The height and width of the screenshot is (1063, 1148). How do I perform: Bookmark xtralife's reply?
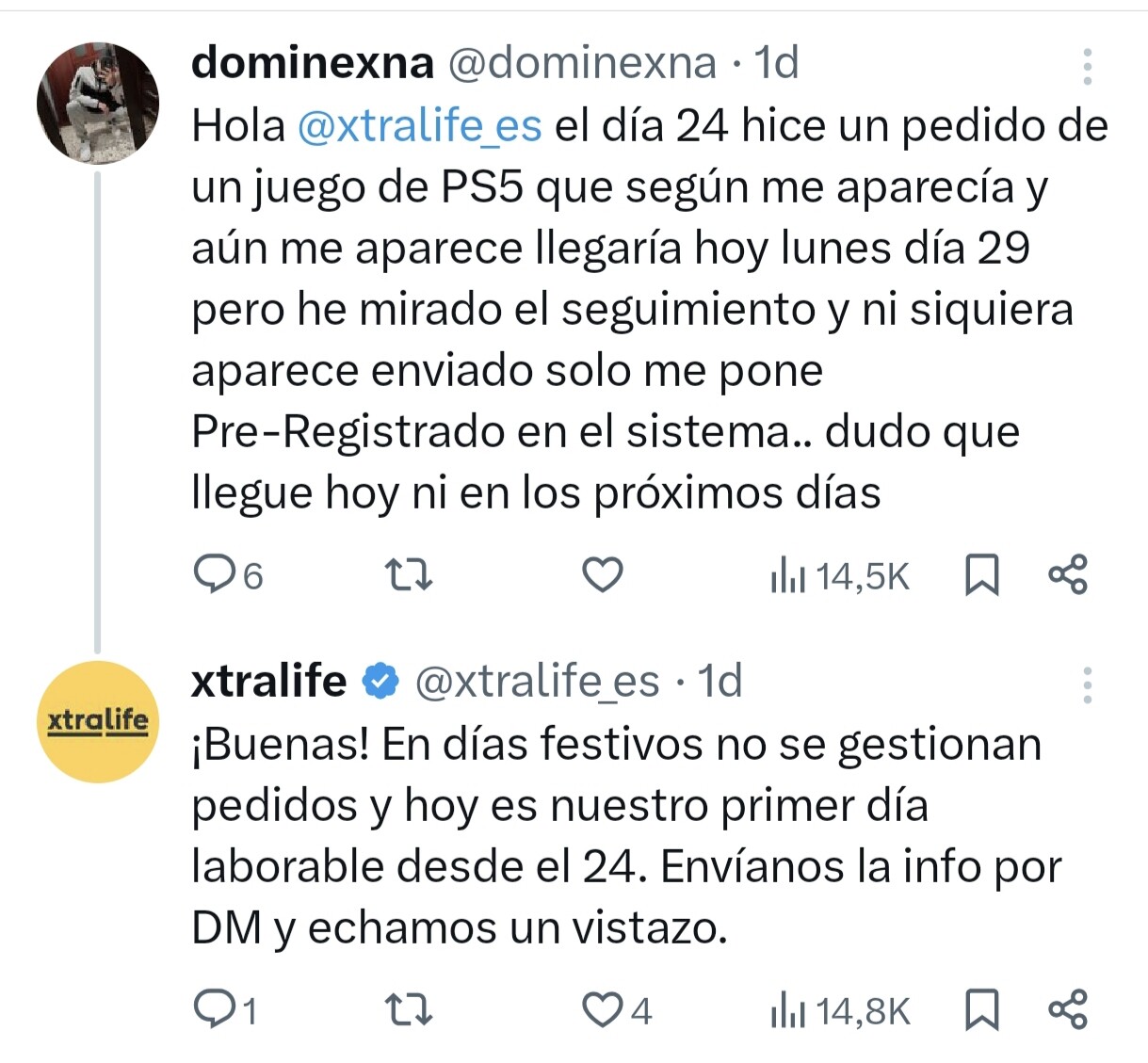[981, 1009]
